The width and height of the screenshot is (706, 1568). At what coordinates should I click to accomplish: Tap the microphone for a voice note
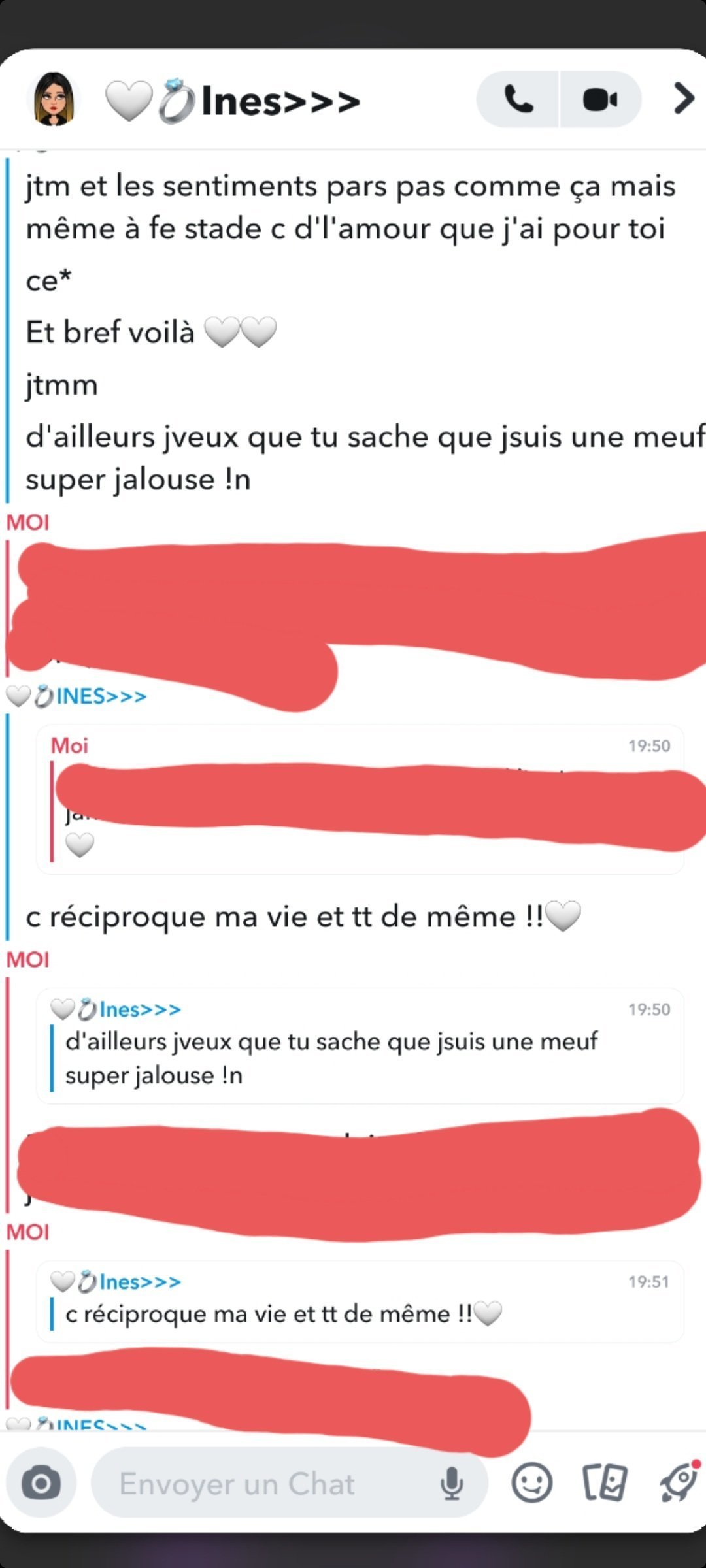(x=451, y=1483)
